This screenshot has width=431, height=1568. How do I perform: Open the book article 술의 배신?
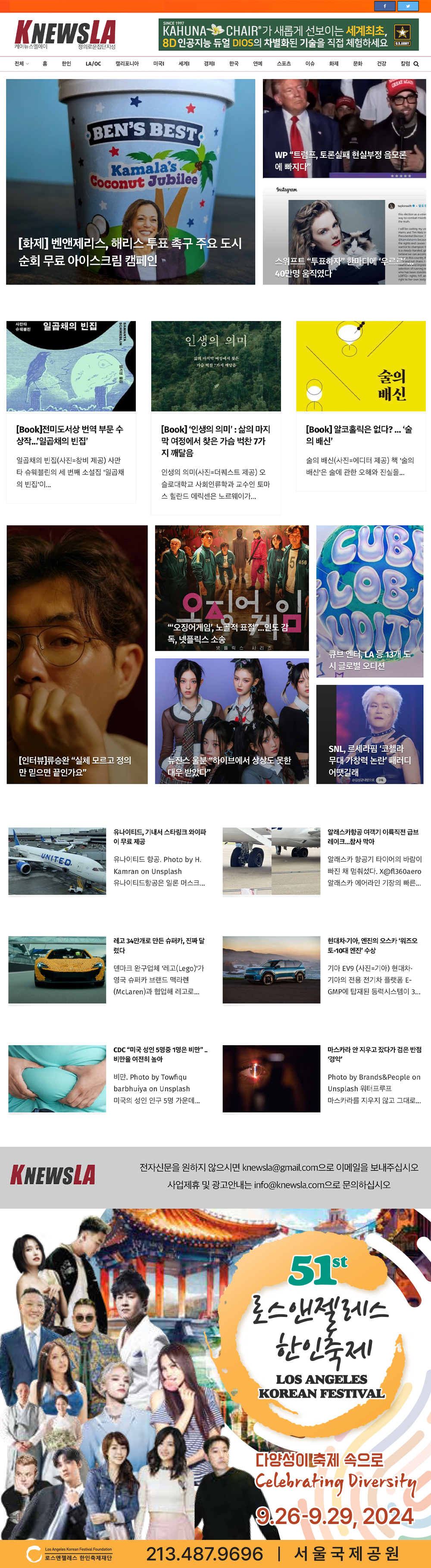tap(359, 435)
